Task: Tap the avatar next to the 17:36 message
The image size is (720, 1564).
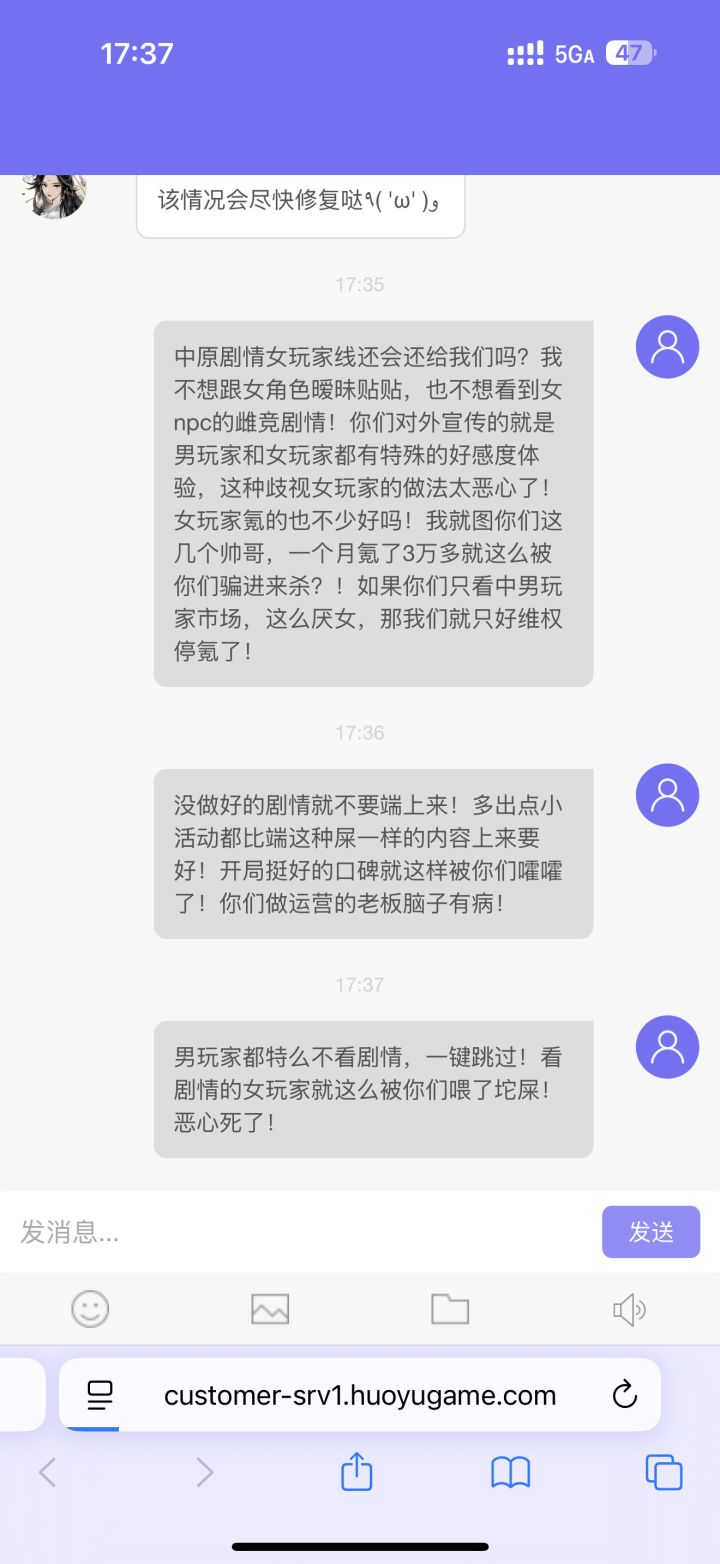Action: tap(666, 794)
